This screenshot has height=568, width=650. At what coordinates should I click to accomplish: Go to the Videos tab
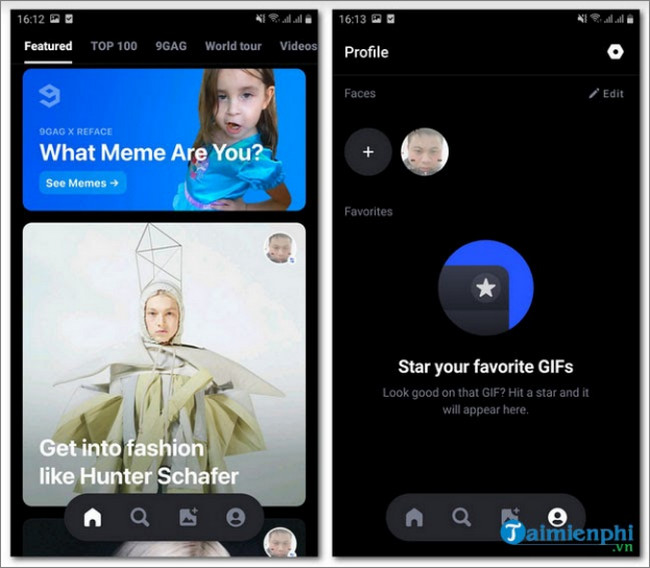298,46
